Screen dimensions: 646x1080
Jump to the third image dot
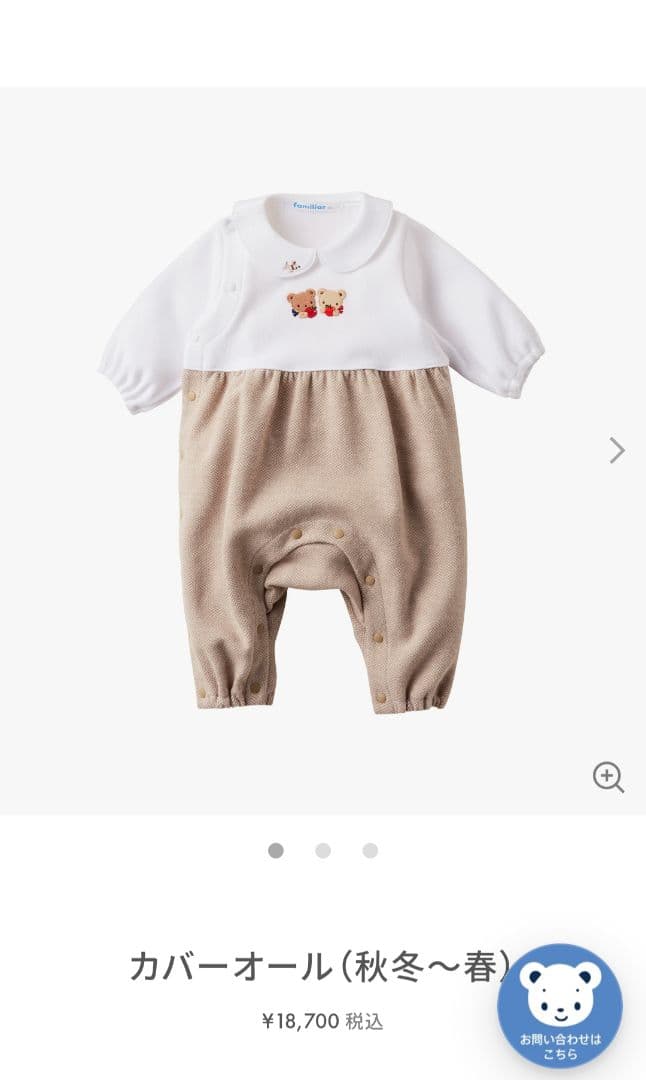370,851
